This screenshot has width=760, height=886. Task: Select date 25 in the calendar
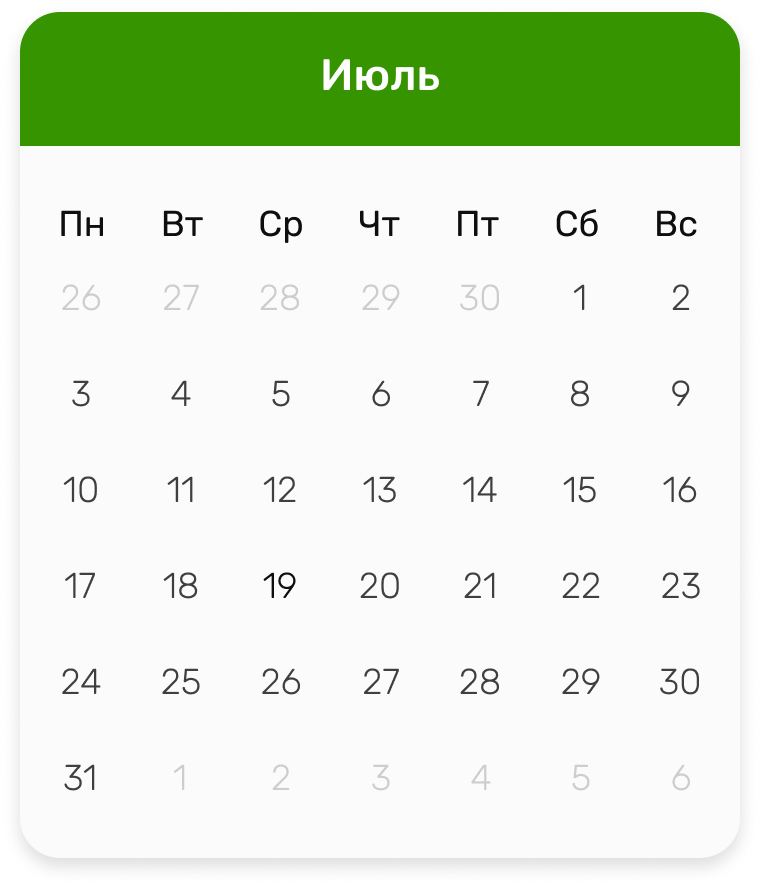click(x=180, y=682)
